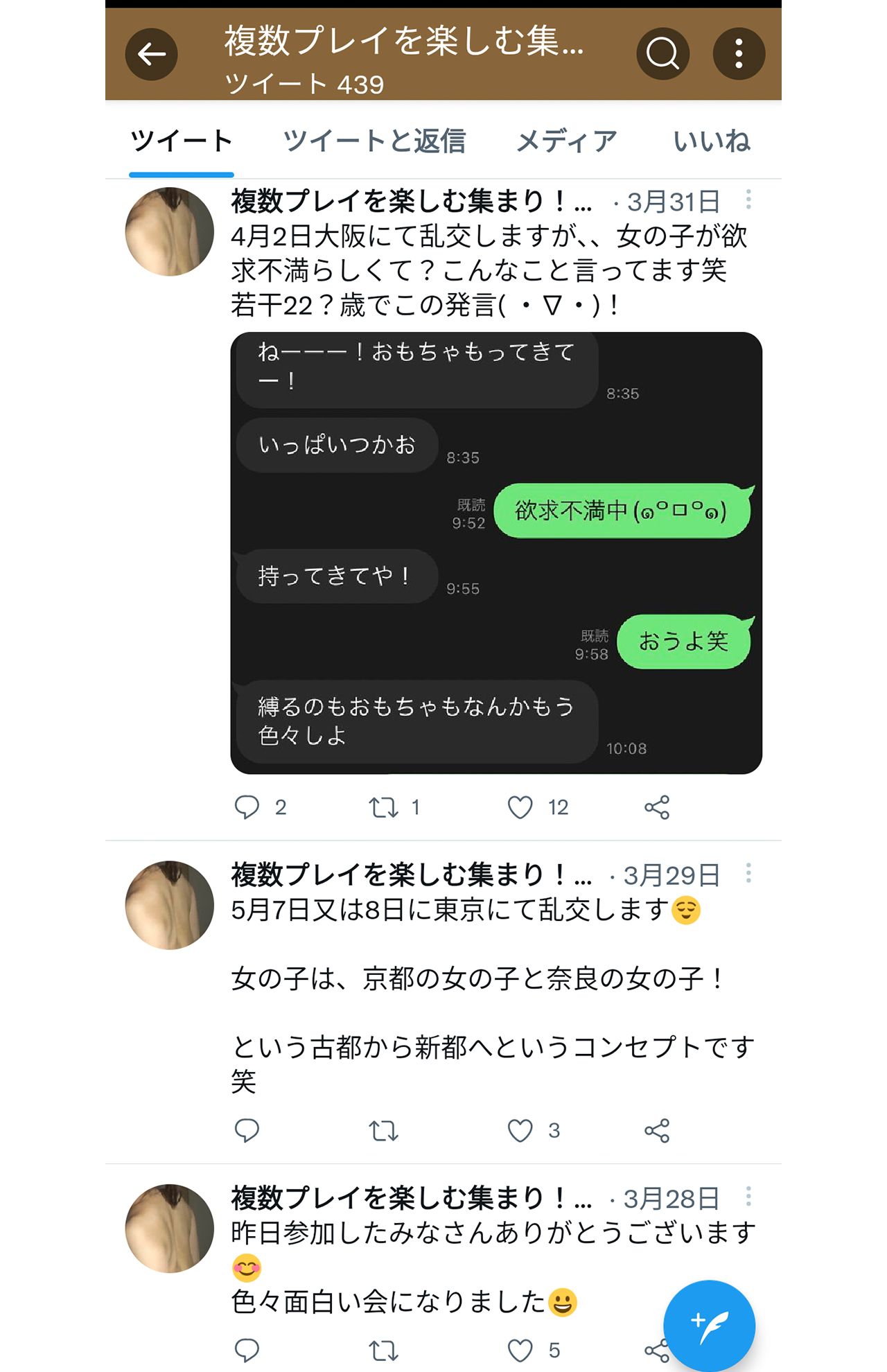887x1372 pixels.
Task: Open the caret menu on the March 29 tweet
Action: coord(748,874)
